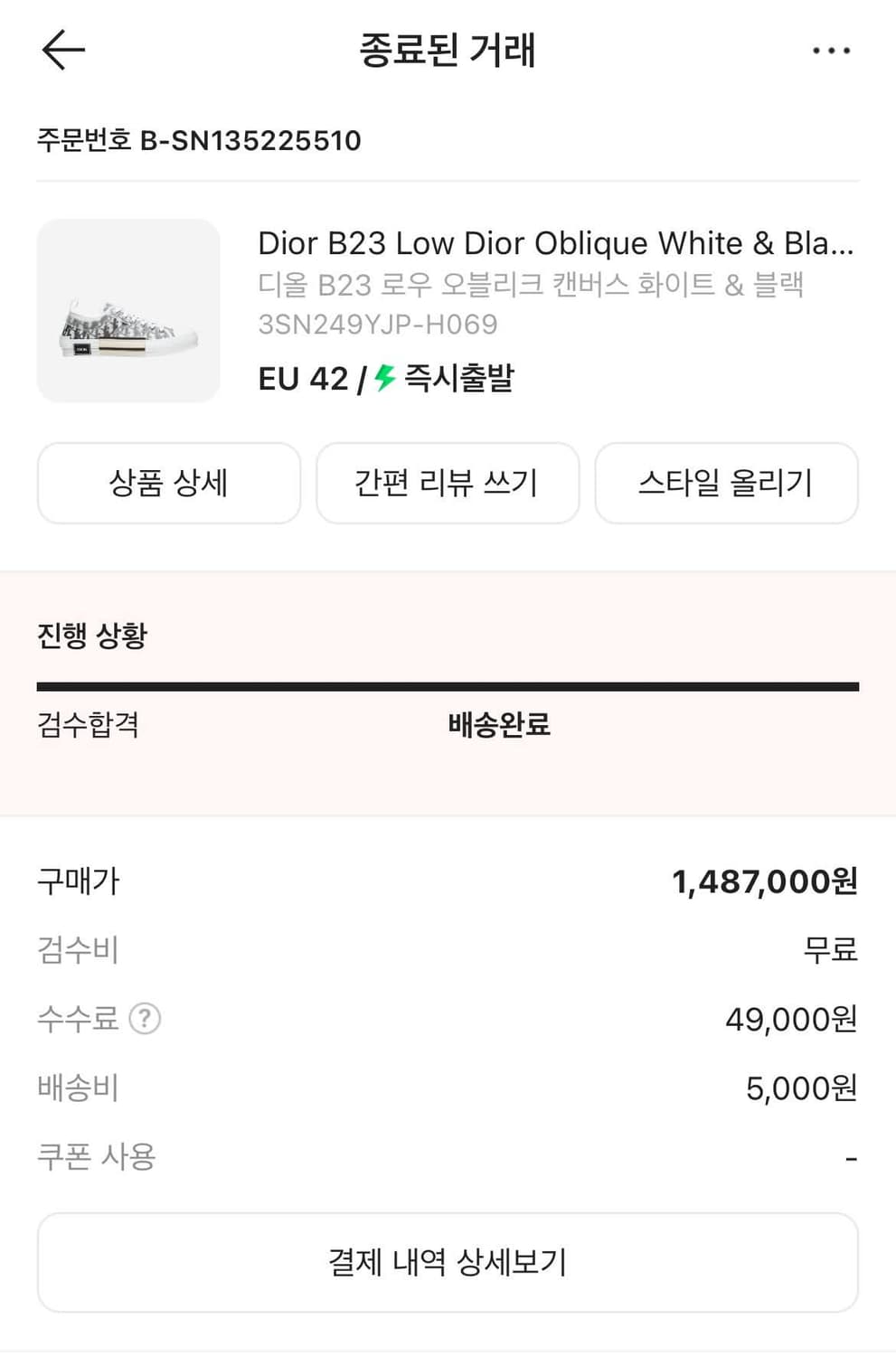Select the 종료된 거래 page title
The image size is (896, 1356).
pyautogui.click(x=448, y=52)
